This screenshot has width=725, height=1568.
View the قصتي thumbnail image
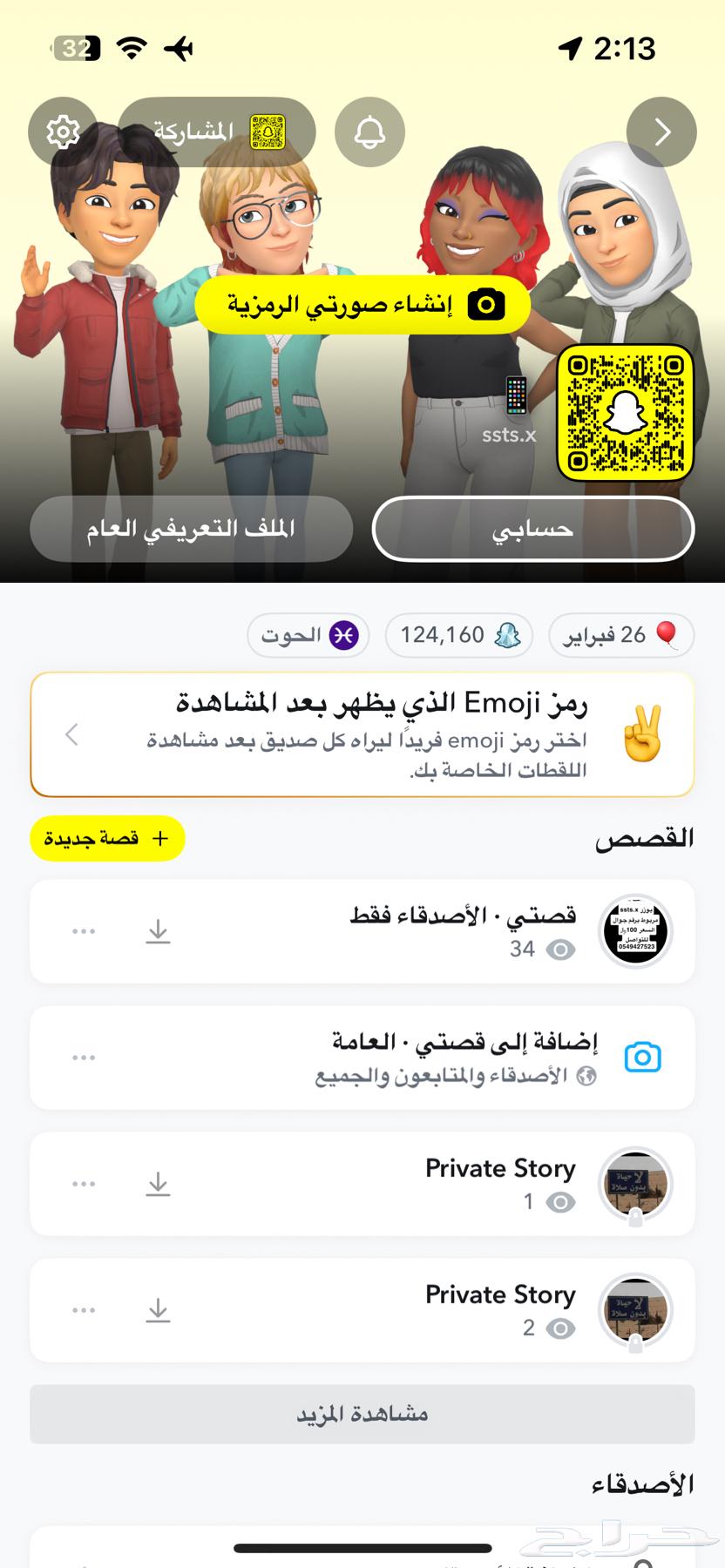click(x=635, y=930)
